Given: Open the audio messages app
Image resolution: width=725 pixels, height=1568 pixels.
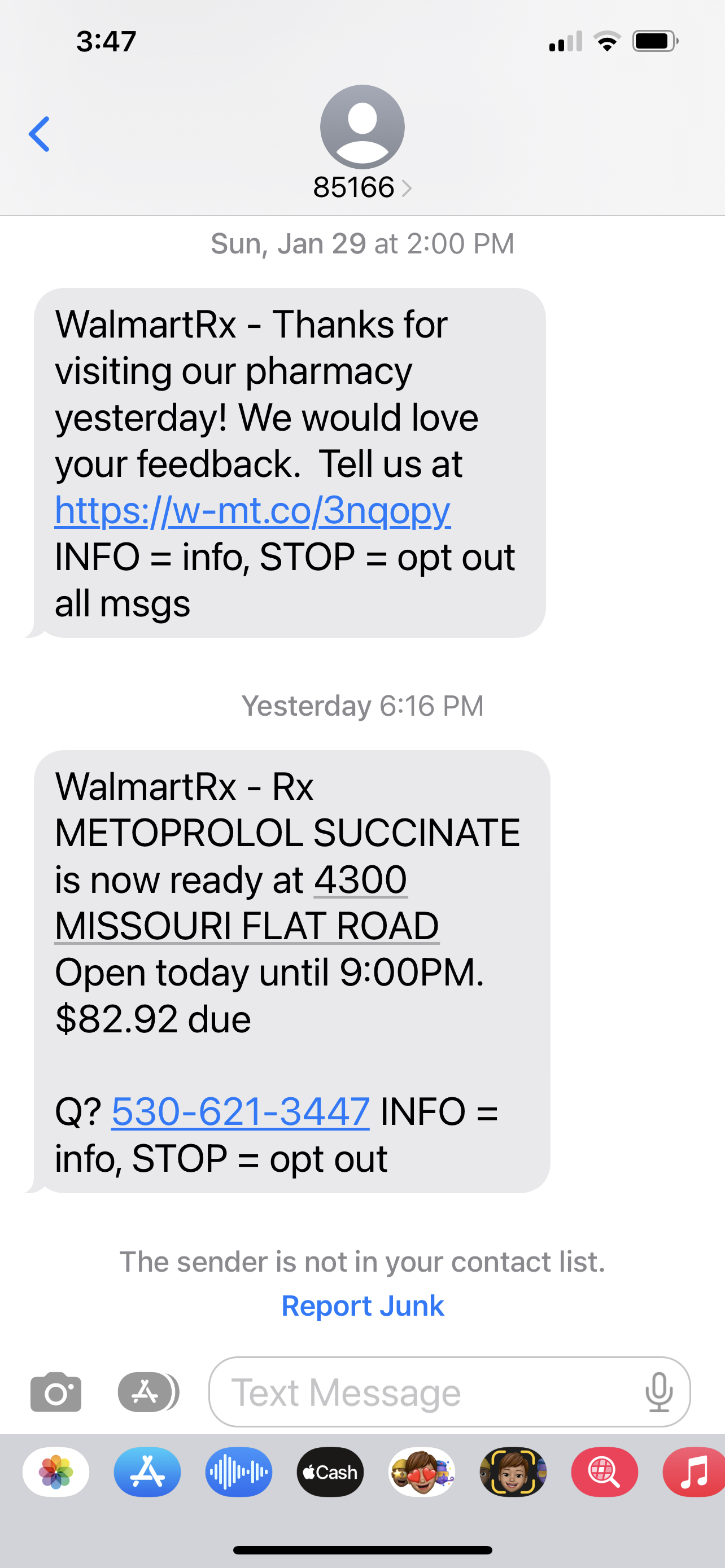Looking at the screenshot, I should pyautogui.click(x=239, y=1472).
